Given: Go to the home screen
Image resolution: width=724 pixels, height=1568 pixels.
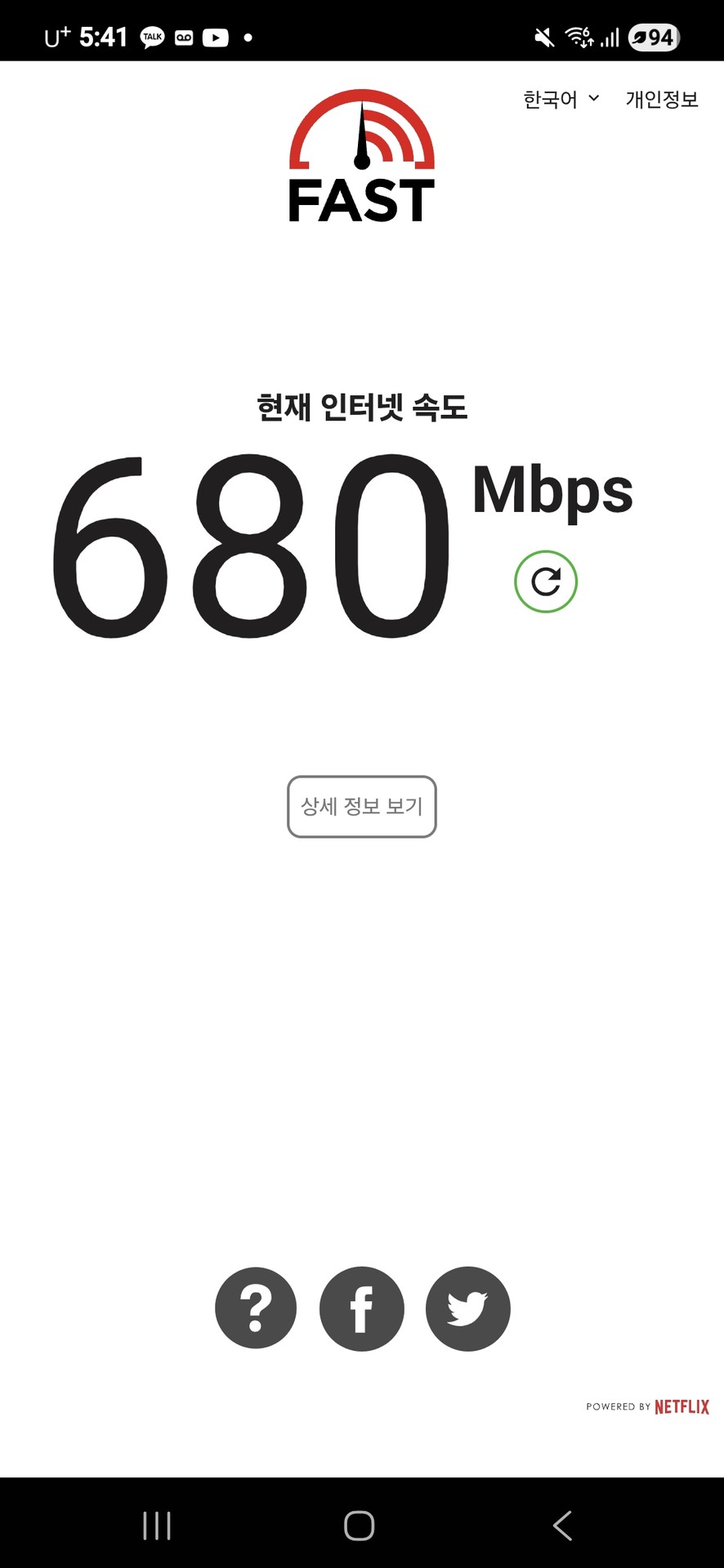Looking at the screenshot, I should click(x=360, y=1526).
